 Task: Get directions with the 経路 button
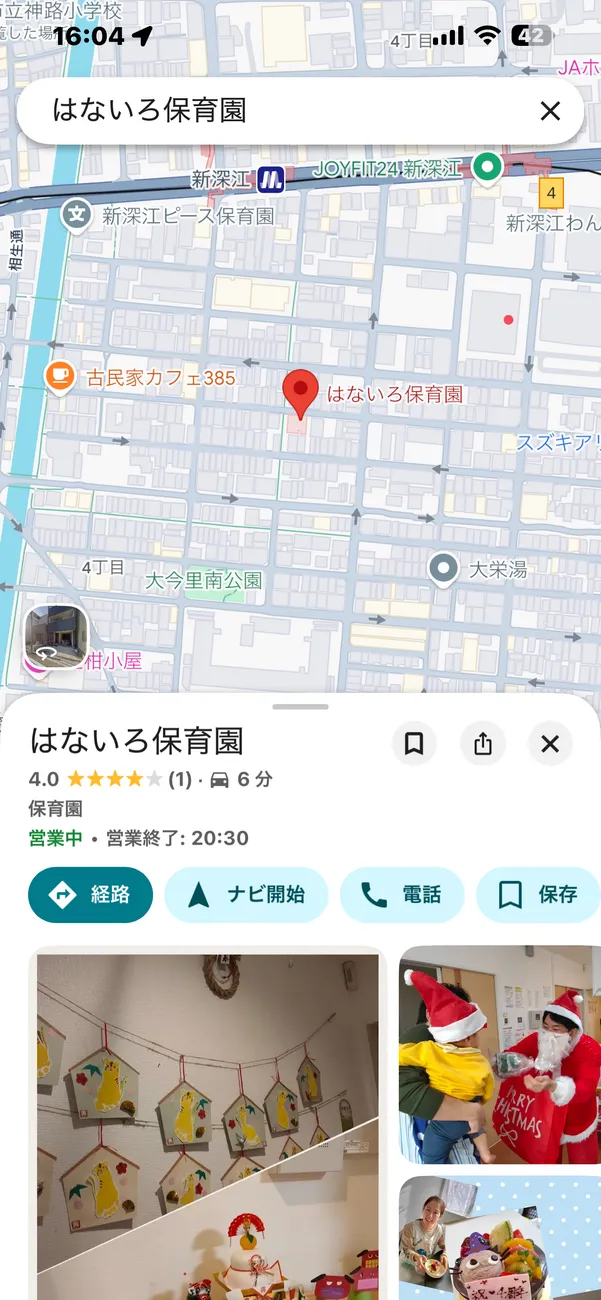[90, 894]
